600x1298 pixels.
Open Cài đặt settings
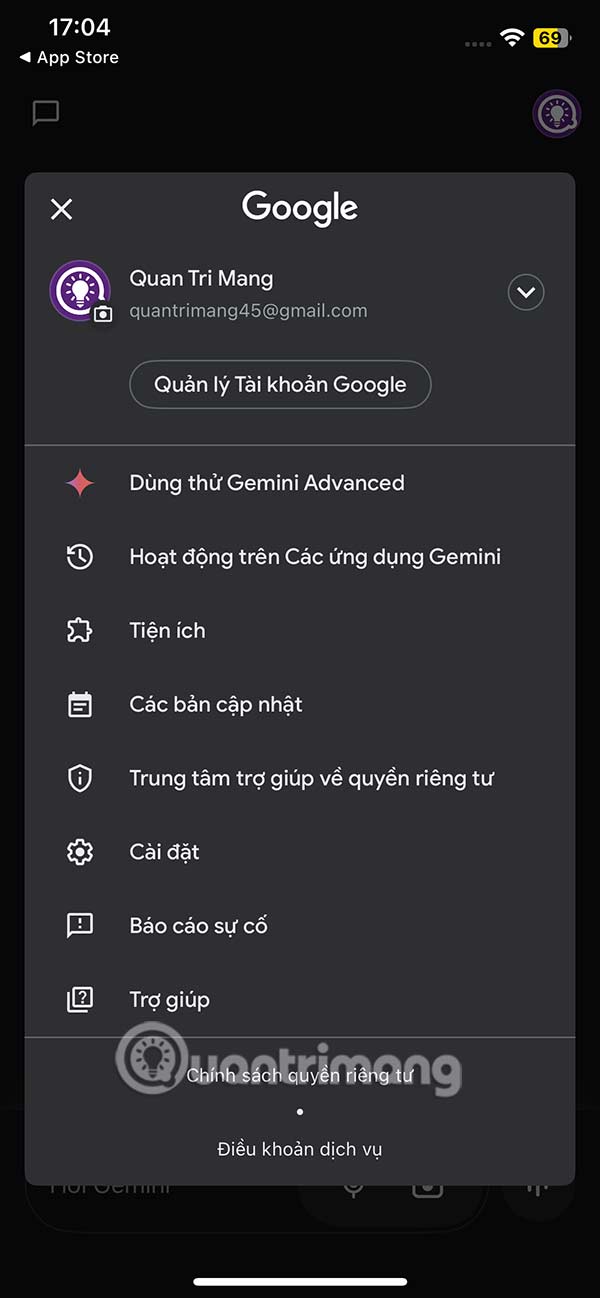[164, 853]
